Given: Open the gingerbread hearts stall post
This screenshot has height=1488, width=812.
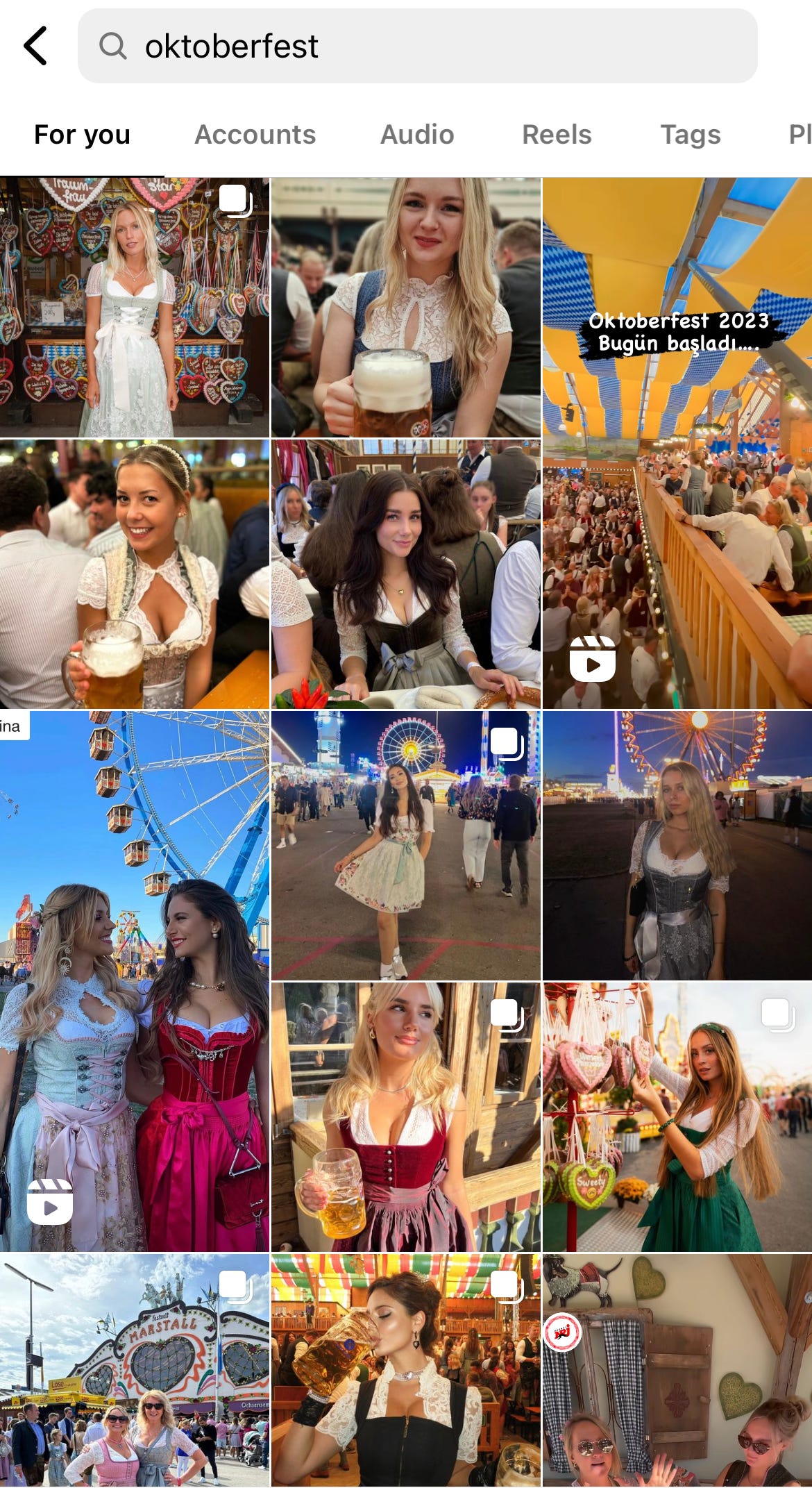Looking at the screenshot, I should coord(135,307).
